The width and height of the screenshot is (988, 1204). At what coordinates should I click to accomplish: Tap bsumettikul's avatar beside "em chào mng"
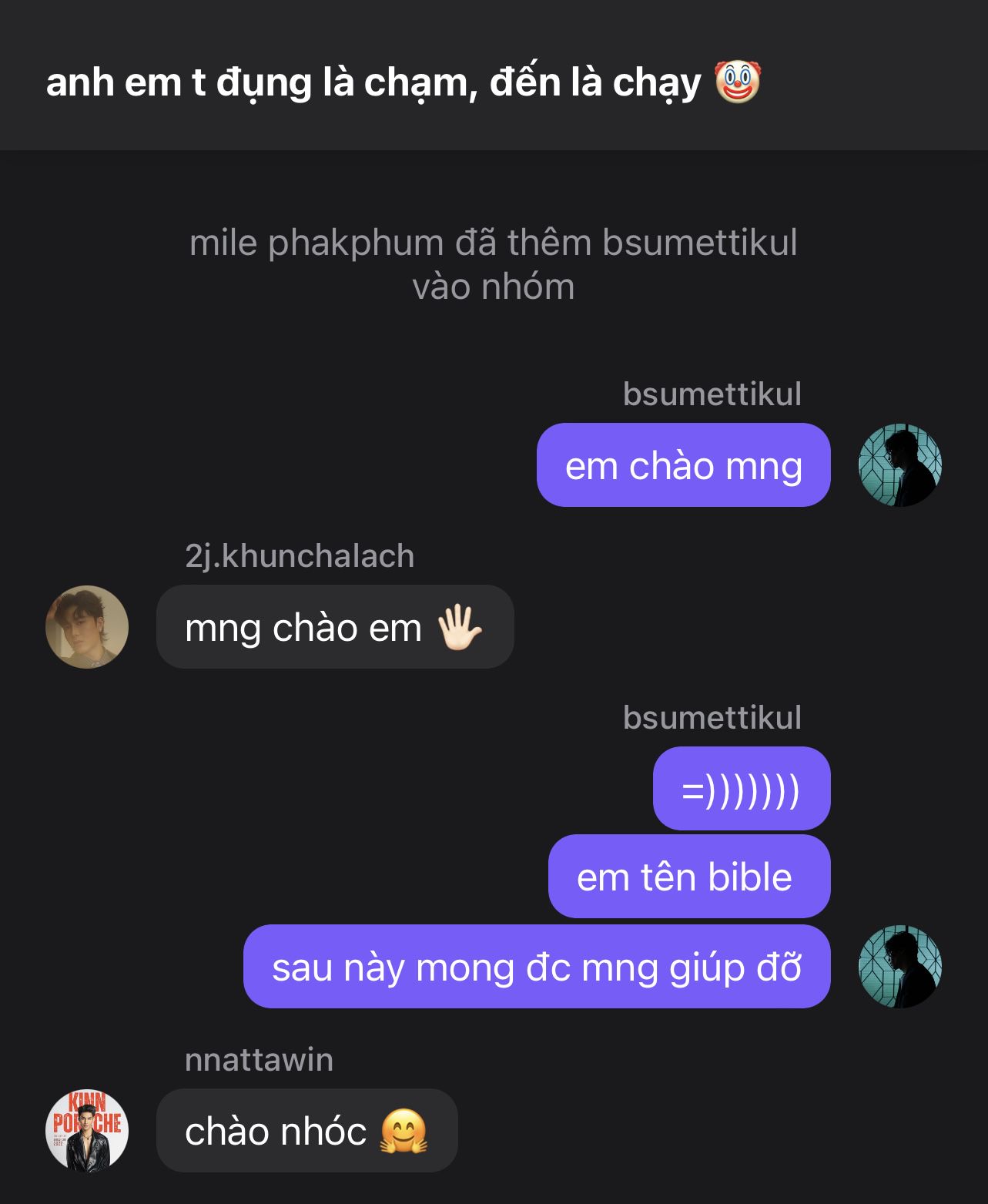[900, 464]
